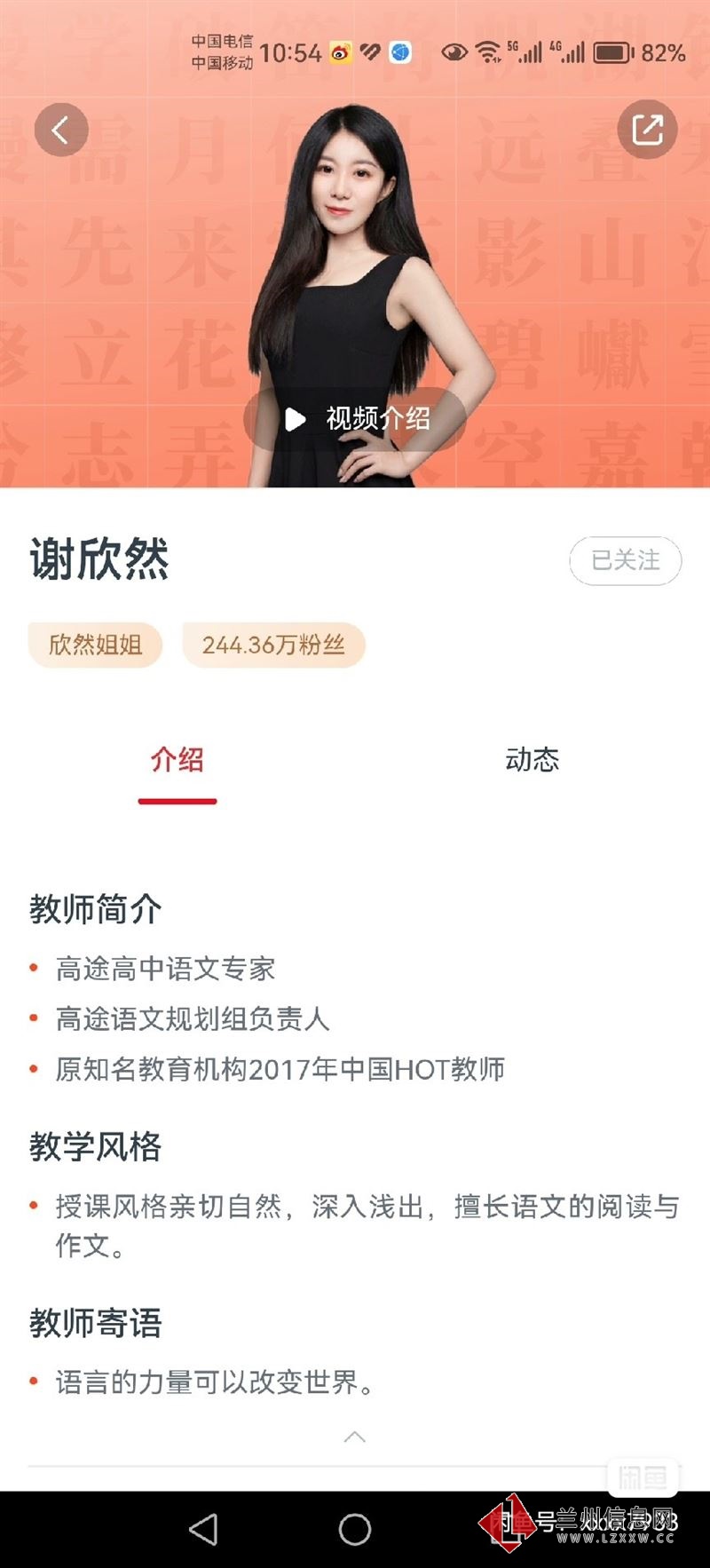Go back using the top-left arrow
The height and width of the screenshot is (1568, 710).
tap(61, 131)
